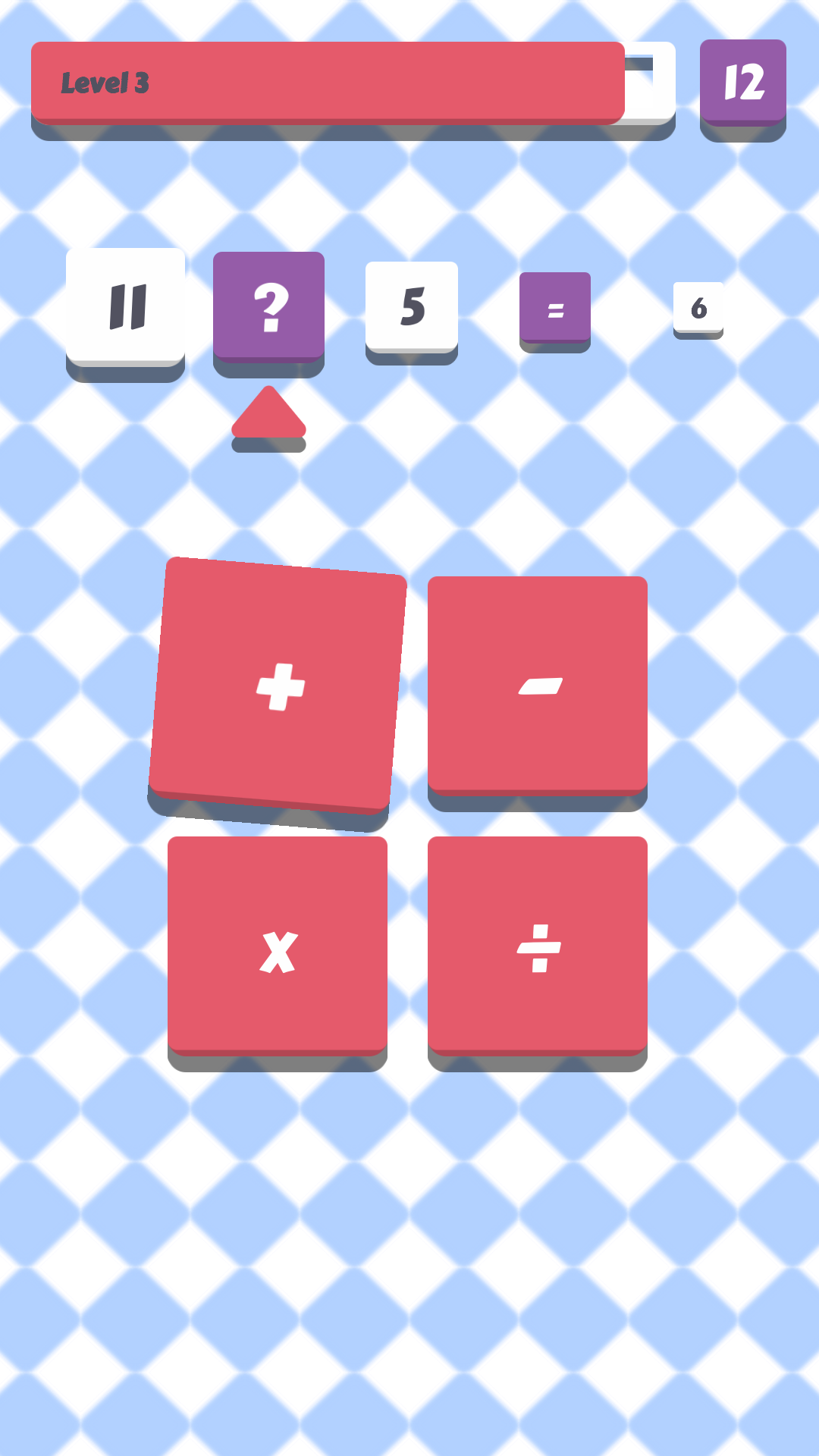Image resolution: width=819 pixels, height=1456 pixels.
Task: Select the minus operator tile
Action: tap(538, 685)
